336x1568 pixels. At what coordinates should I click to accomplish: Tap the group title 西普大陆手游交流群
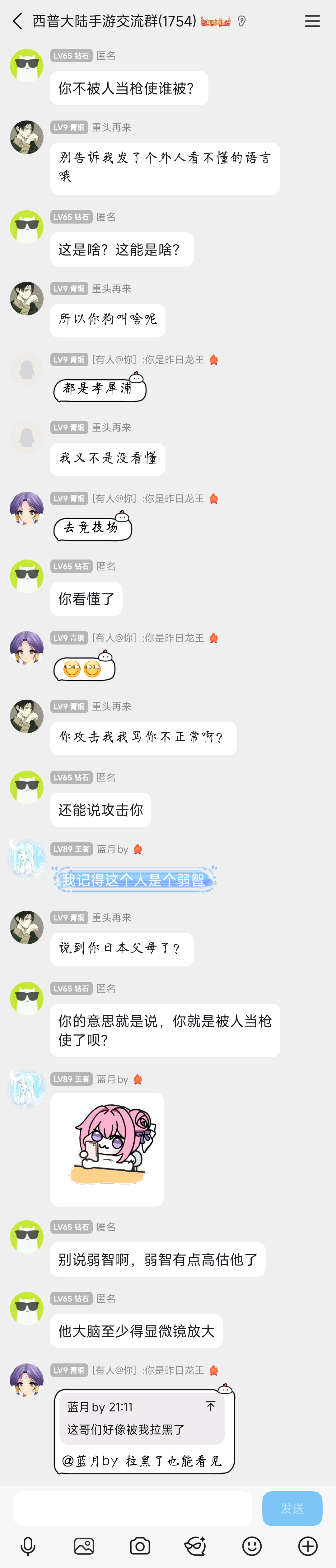114,21
